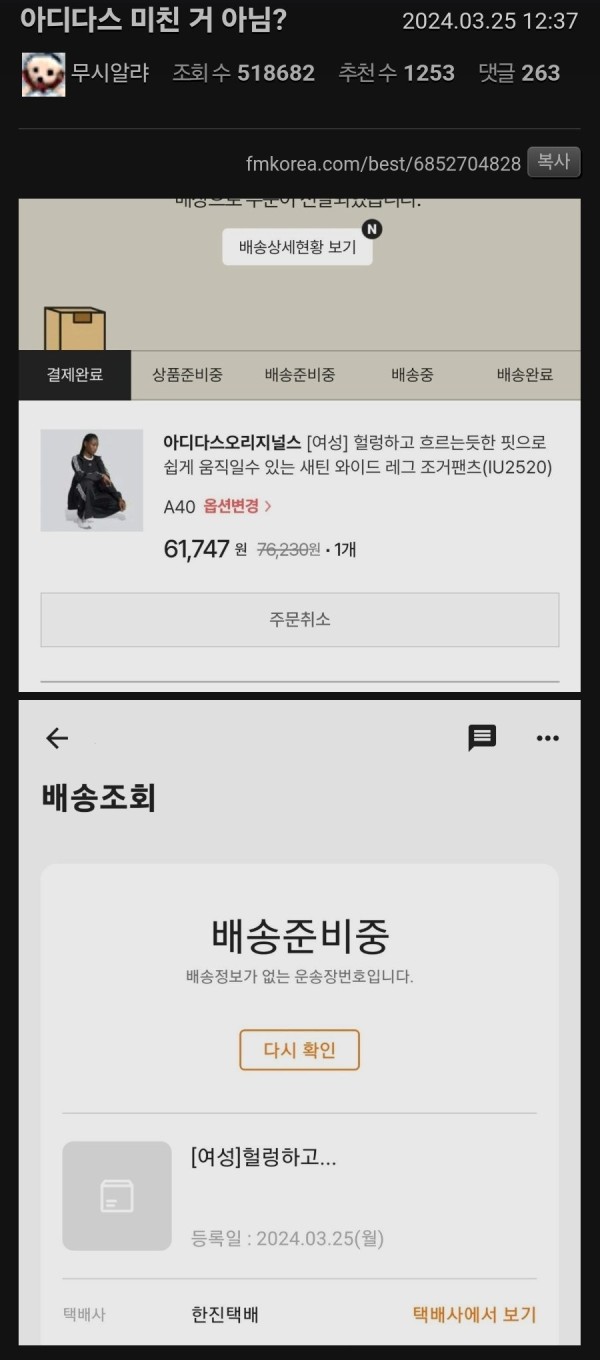Open the Adidas order screenshot image
Image resolution: width=600 pixels, height=1360 pixels.
click(x=299, y=445)
